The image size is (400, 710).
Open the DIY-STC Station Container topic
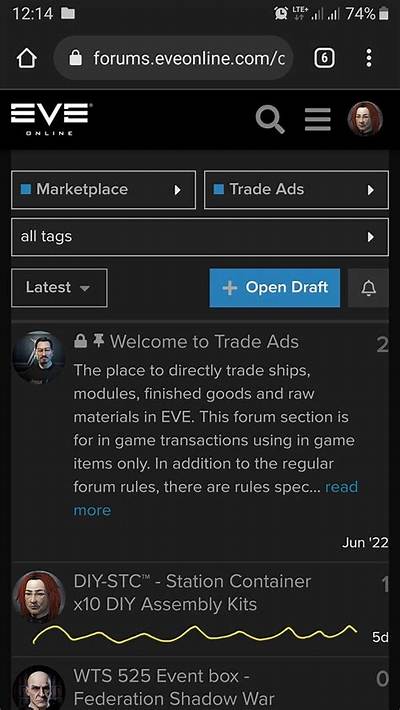click(192, 593)
